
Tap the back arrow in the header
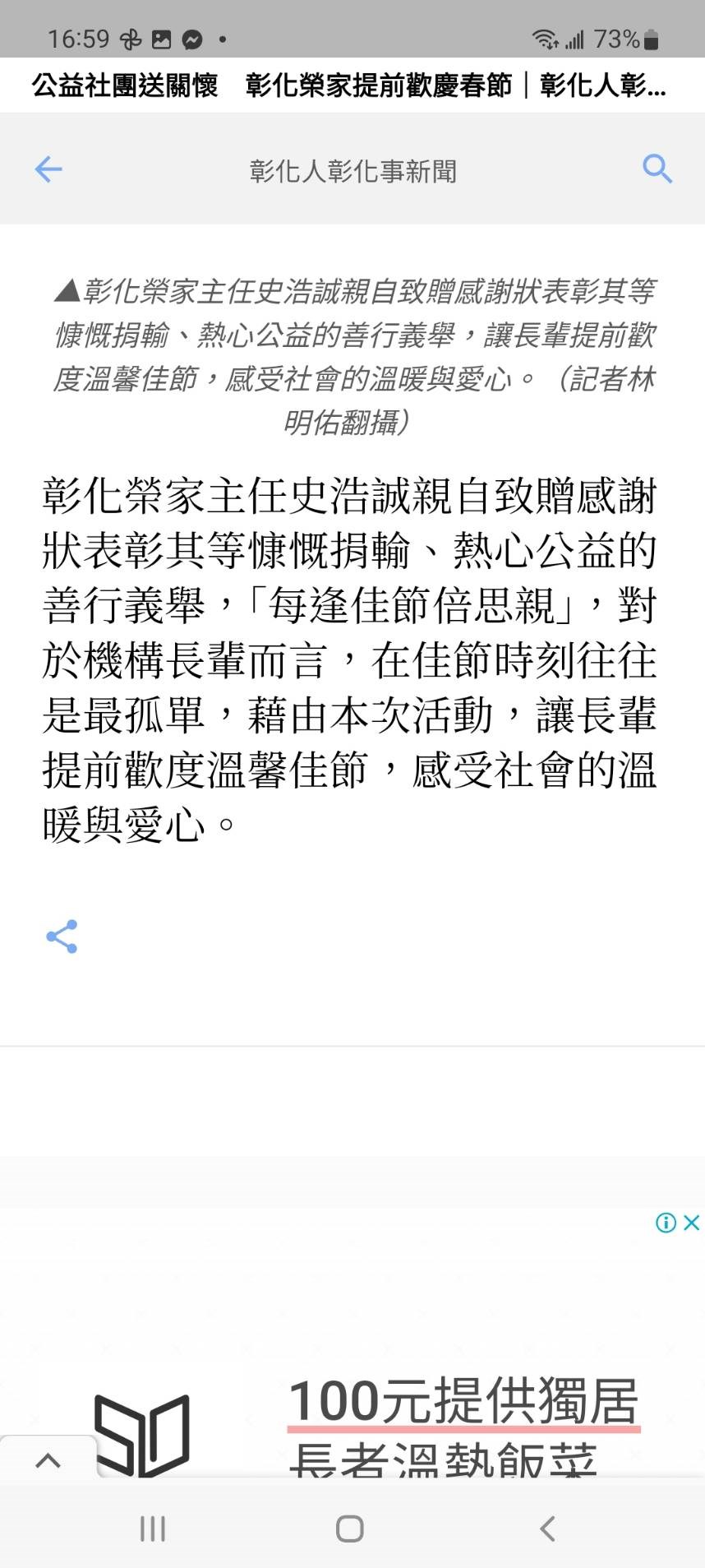click(x=48, y=169)
